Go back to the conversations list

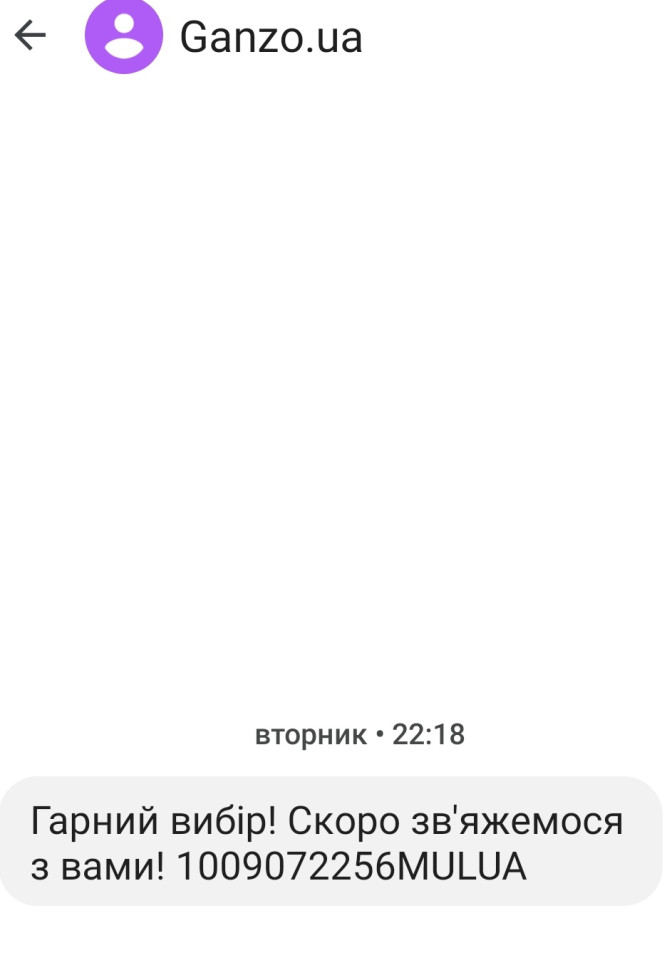click(30, 36)
